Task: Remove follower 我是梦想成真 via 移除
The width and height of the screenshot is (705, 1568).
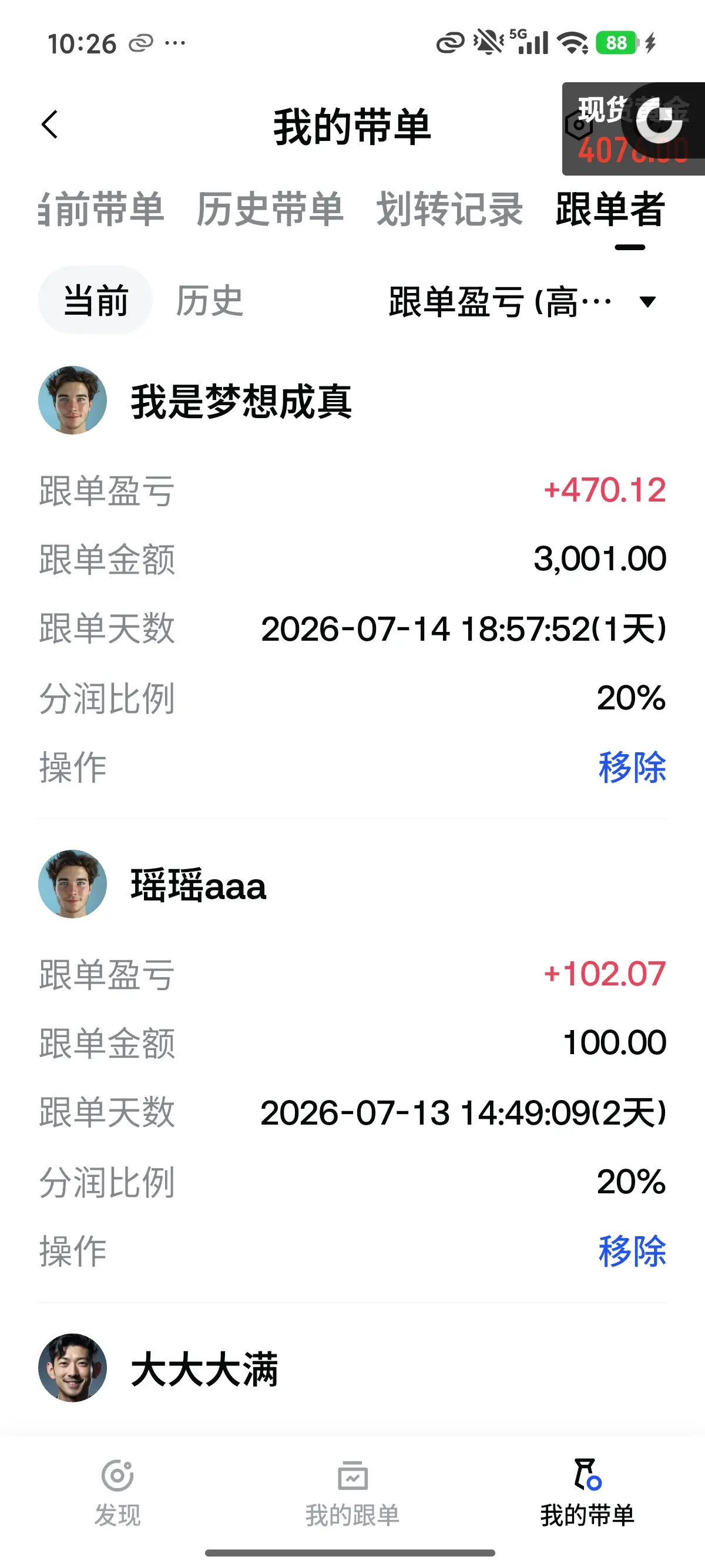Action: (x=632, y=767)
